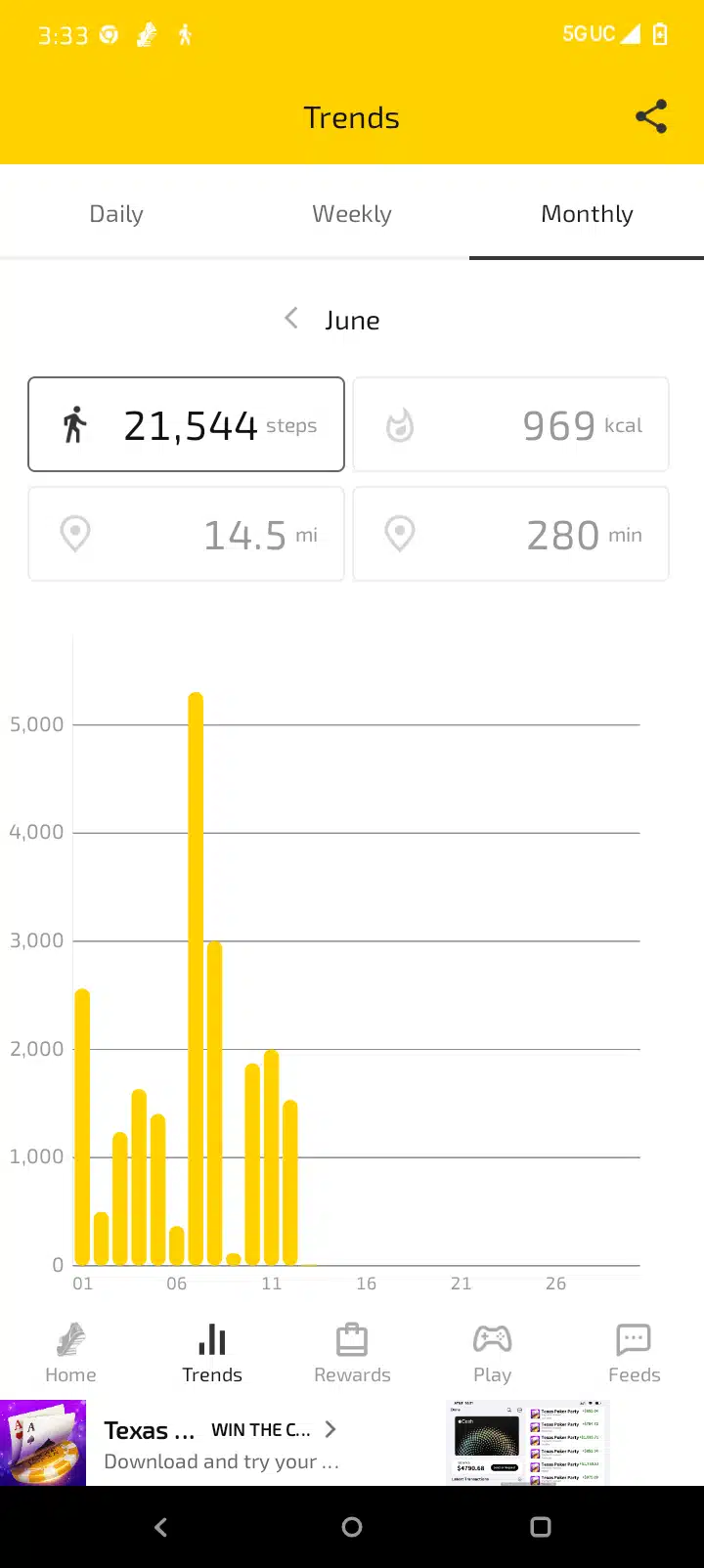Screen dimensions: 704x1568
Task: Tap the system home button
Action: [x=352, y=1527]
